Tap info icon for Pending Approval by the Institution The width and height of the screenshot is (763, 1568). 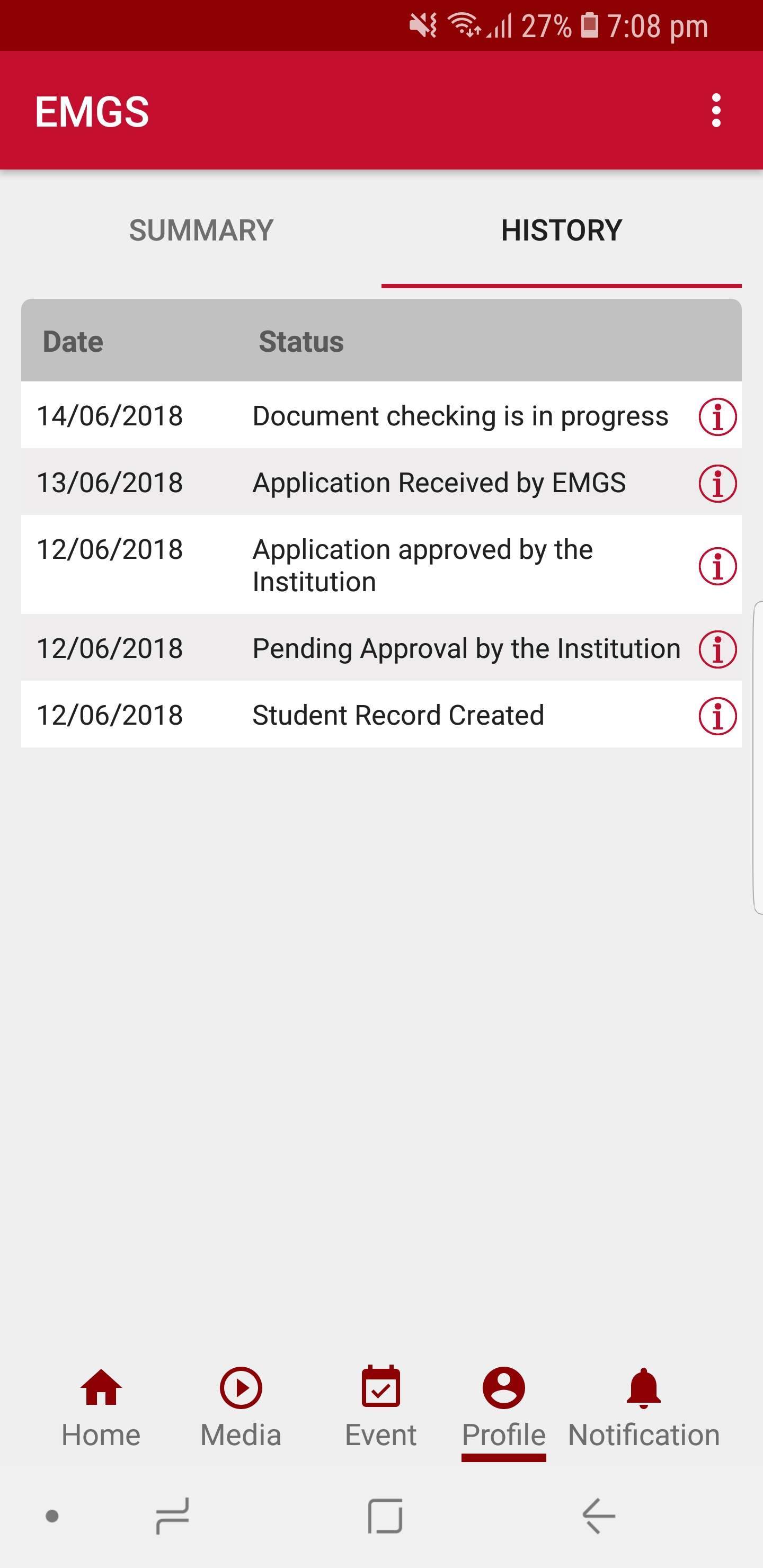pyautogui.click(x=717, y=649)
